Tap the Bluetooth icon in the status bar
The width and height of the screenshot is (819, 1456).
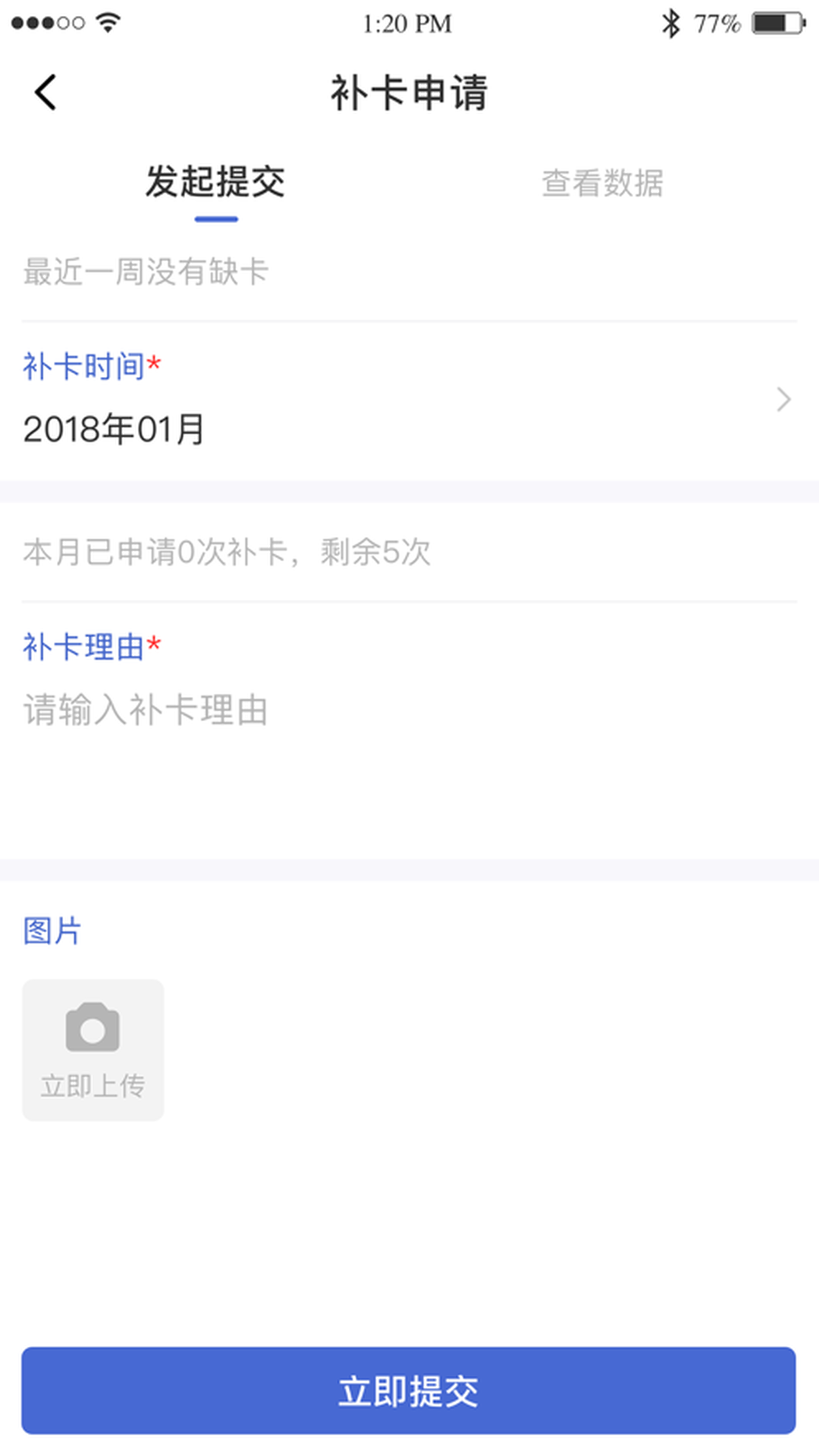click(x=670, y=23)
